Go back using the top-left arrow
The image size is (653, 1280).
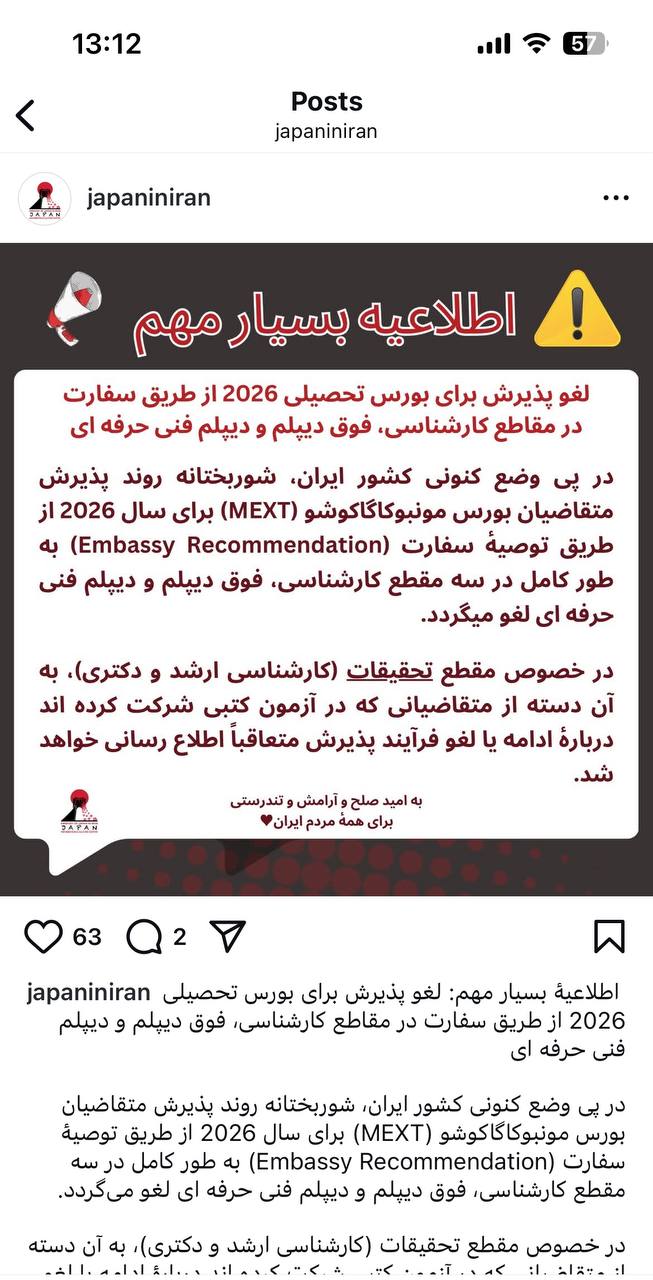point(26,115)
